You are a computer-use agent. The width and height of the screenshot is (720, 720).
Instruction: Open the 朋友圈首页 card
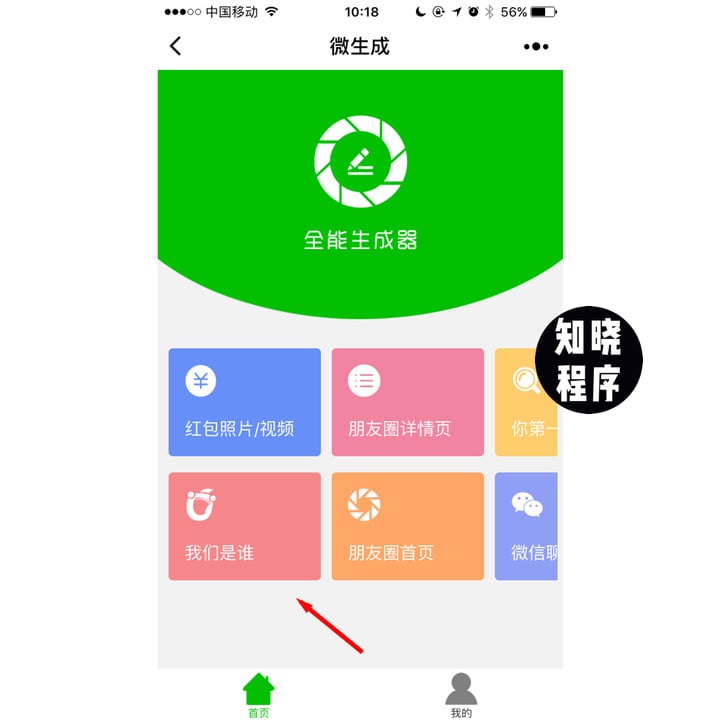[x=407, y=526]
